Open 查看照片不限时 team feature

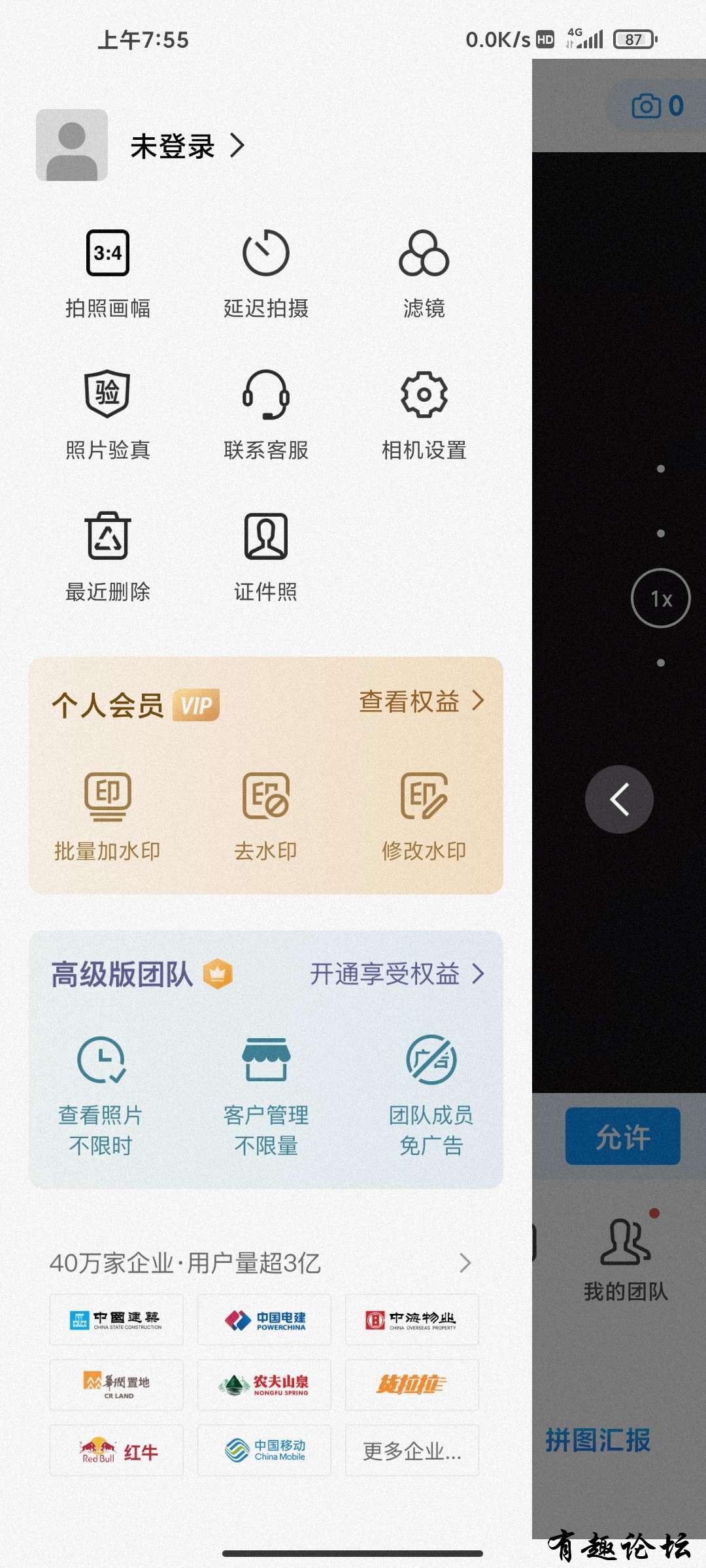[x=101, y=1094]
